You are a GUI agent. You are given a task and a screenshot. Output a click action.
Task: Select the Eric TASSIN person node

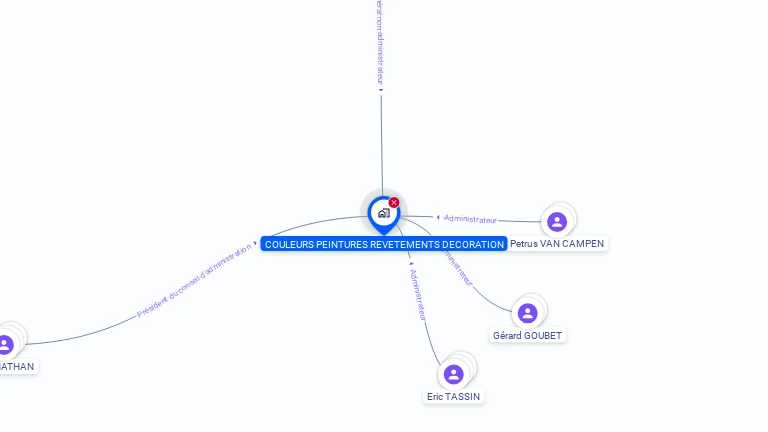(x=454, y=374)
